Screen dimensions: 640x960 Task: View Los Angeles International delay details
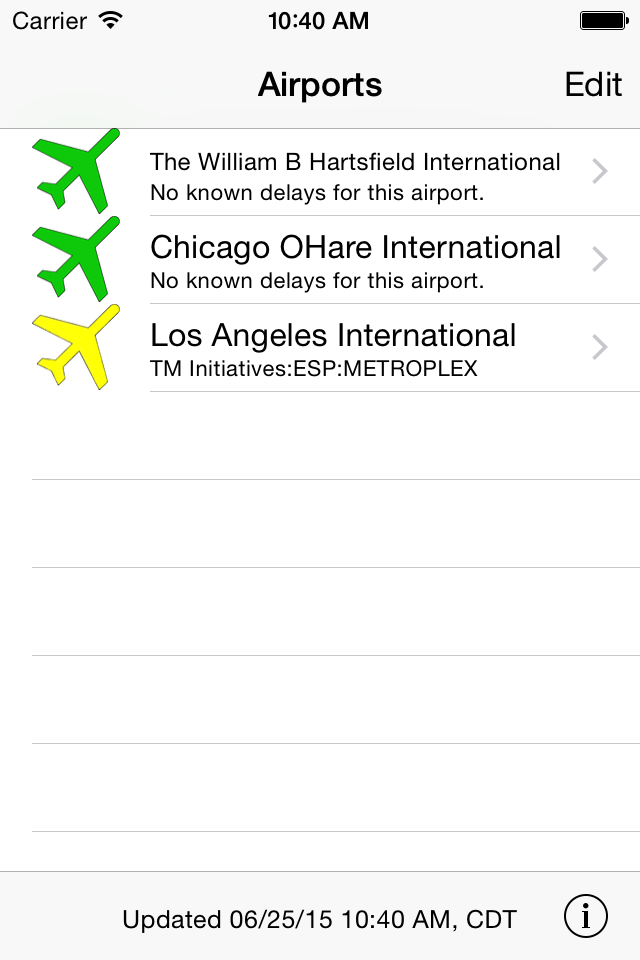[x=320, y=348]
